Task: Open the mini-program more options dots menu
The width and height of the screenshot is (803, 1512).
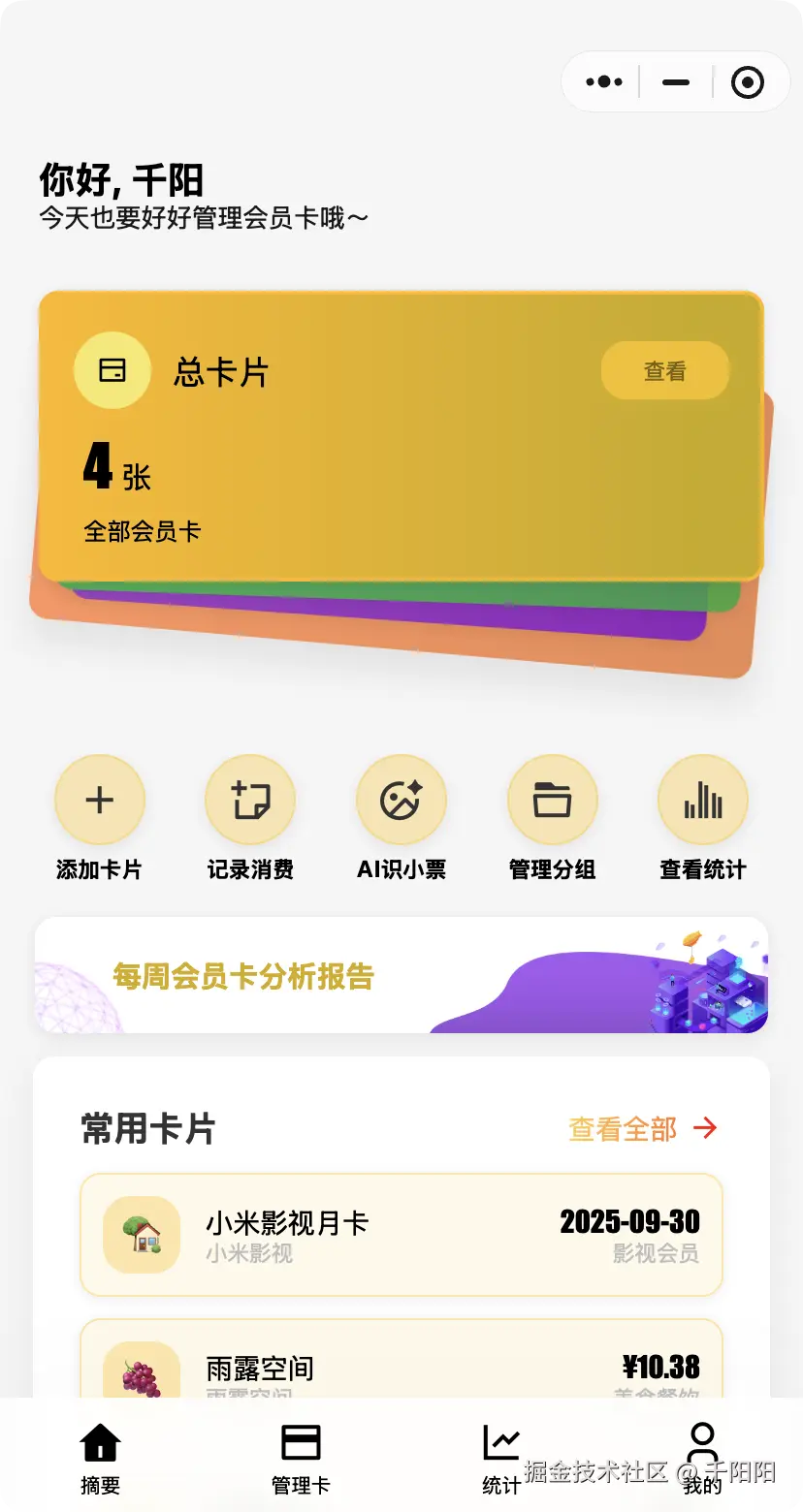Action: (603, 81)
